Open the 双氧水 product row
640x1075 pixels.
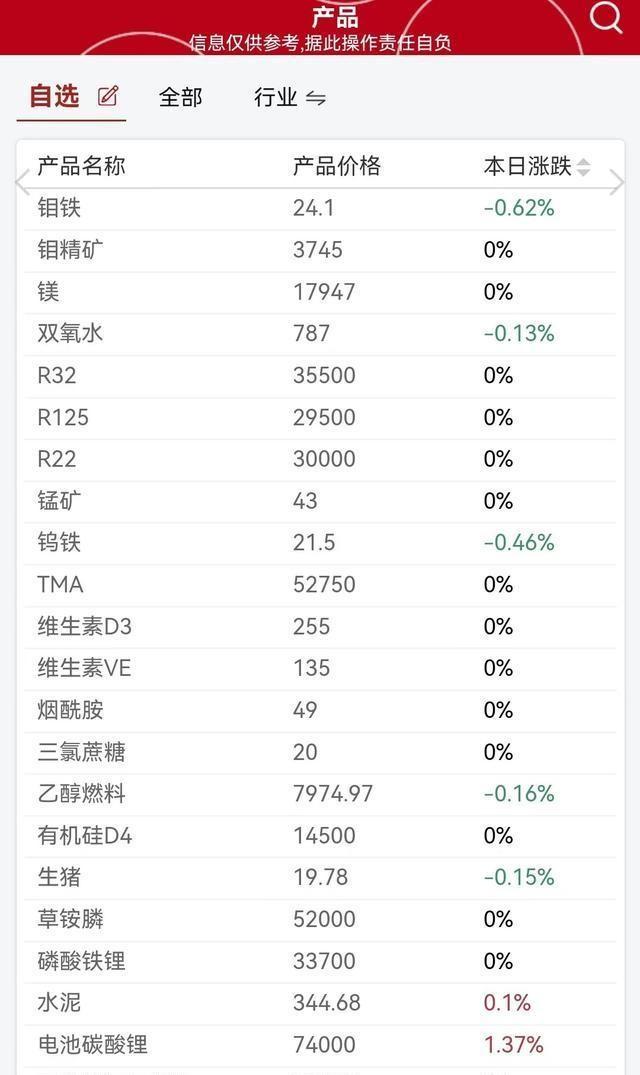tap(320, 333)
